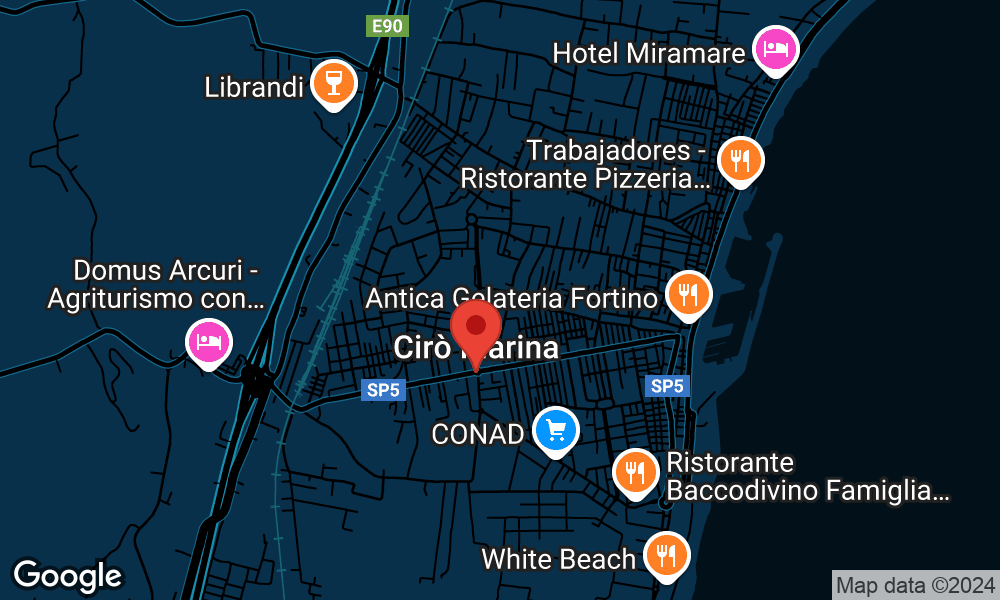
Task: Select the Ristorante Baccodivino Famiglia marker
Action: click(x=636, y=472)
